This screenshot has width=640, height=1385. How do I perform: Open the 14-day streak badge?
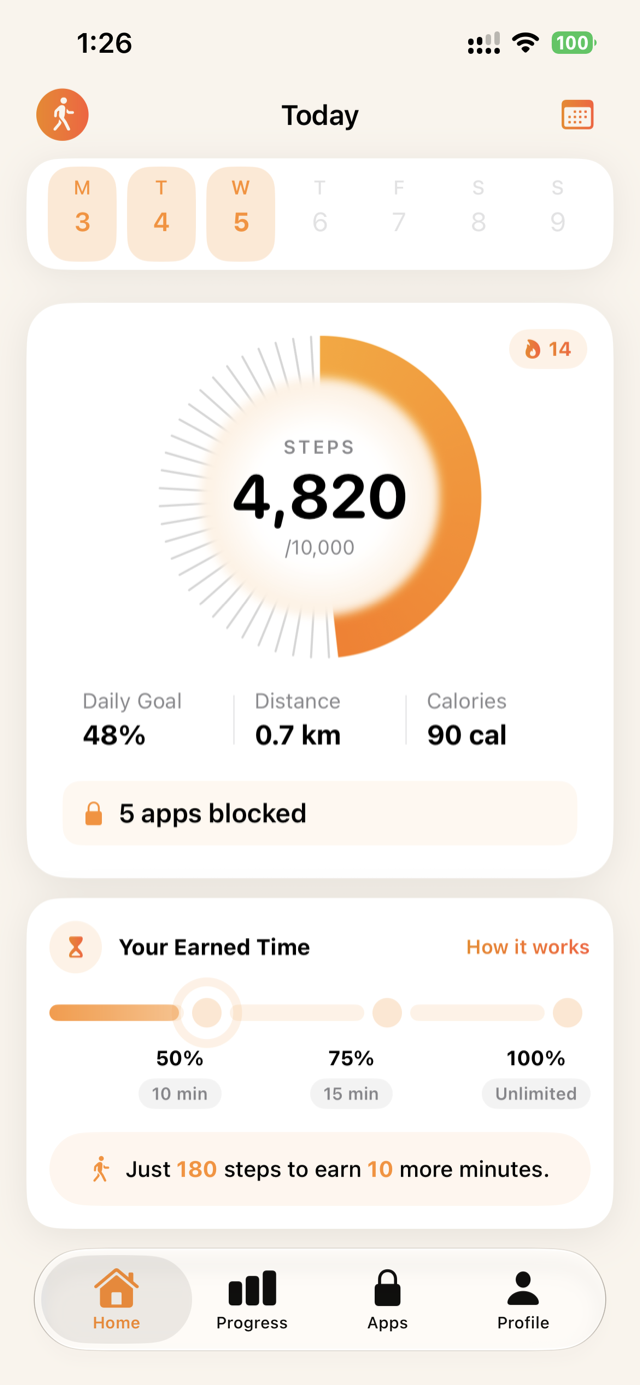548,349
